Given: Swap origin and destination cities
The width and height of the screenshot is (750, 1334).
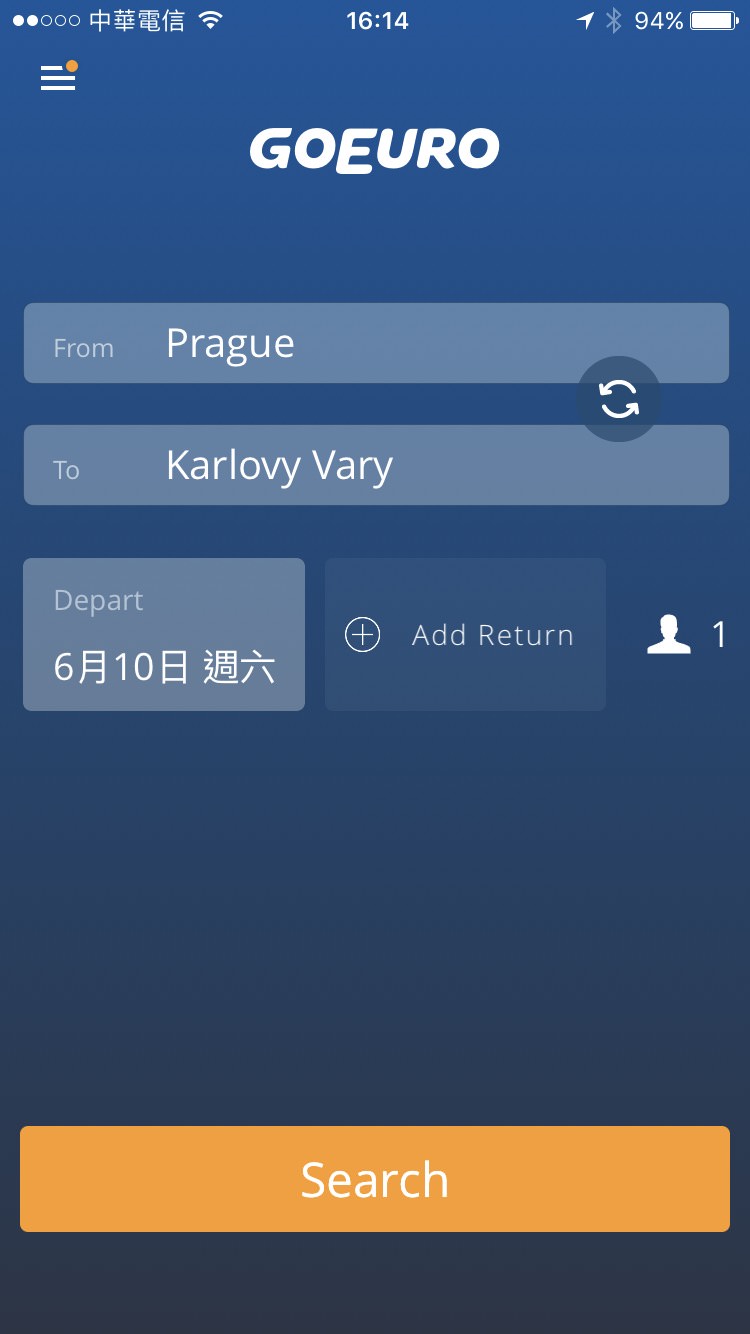Looking at the screenshot, I should click(x=619, y=399).
